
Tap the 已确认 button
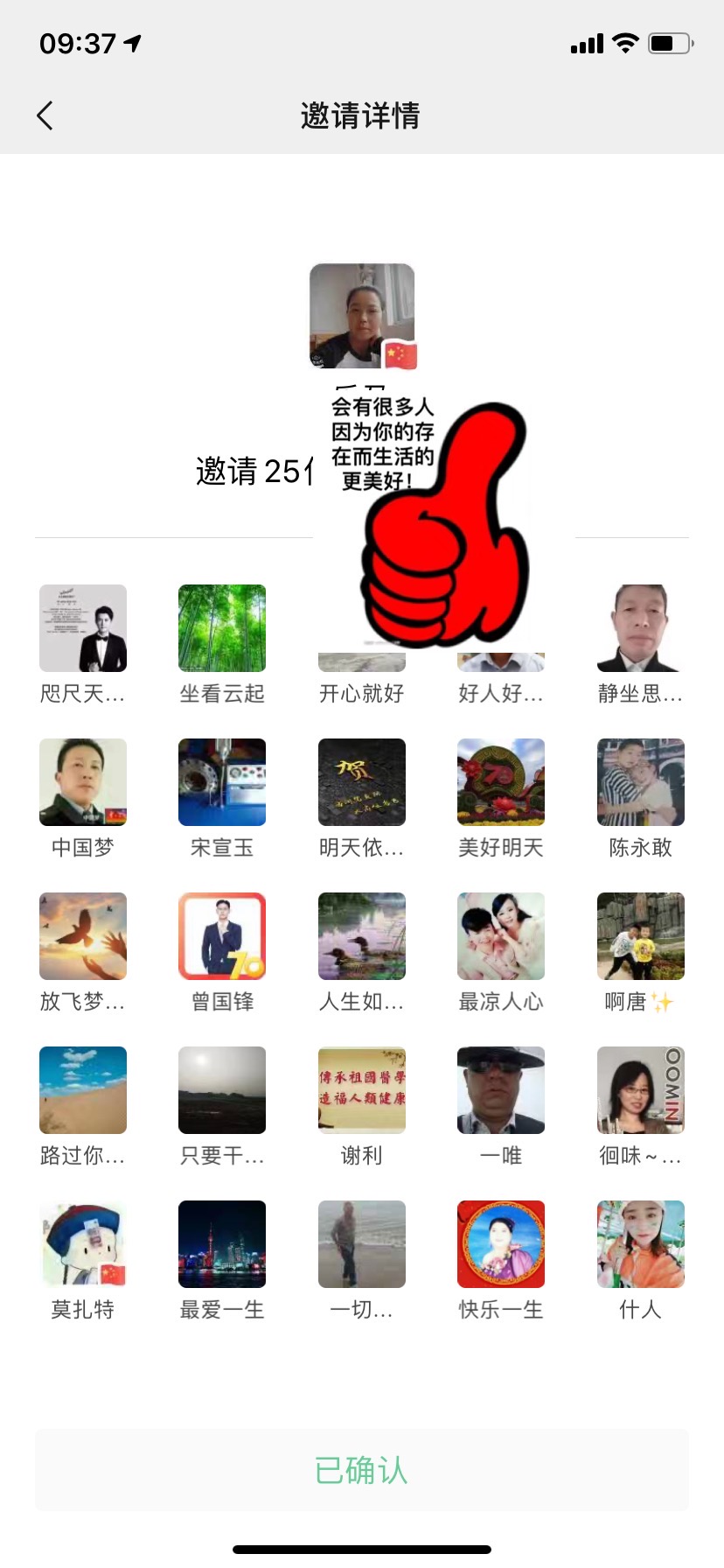click(362, 1470)
